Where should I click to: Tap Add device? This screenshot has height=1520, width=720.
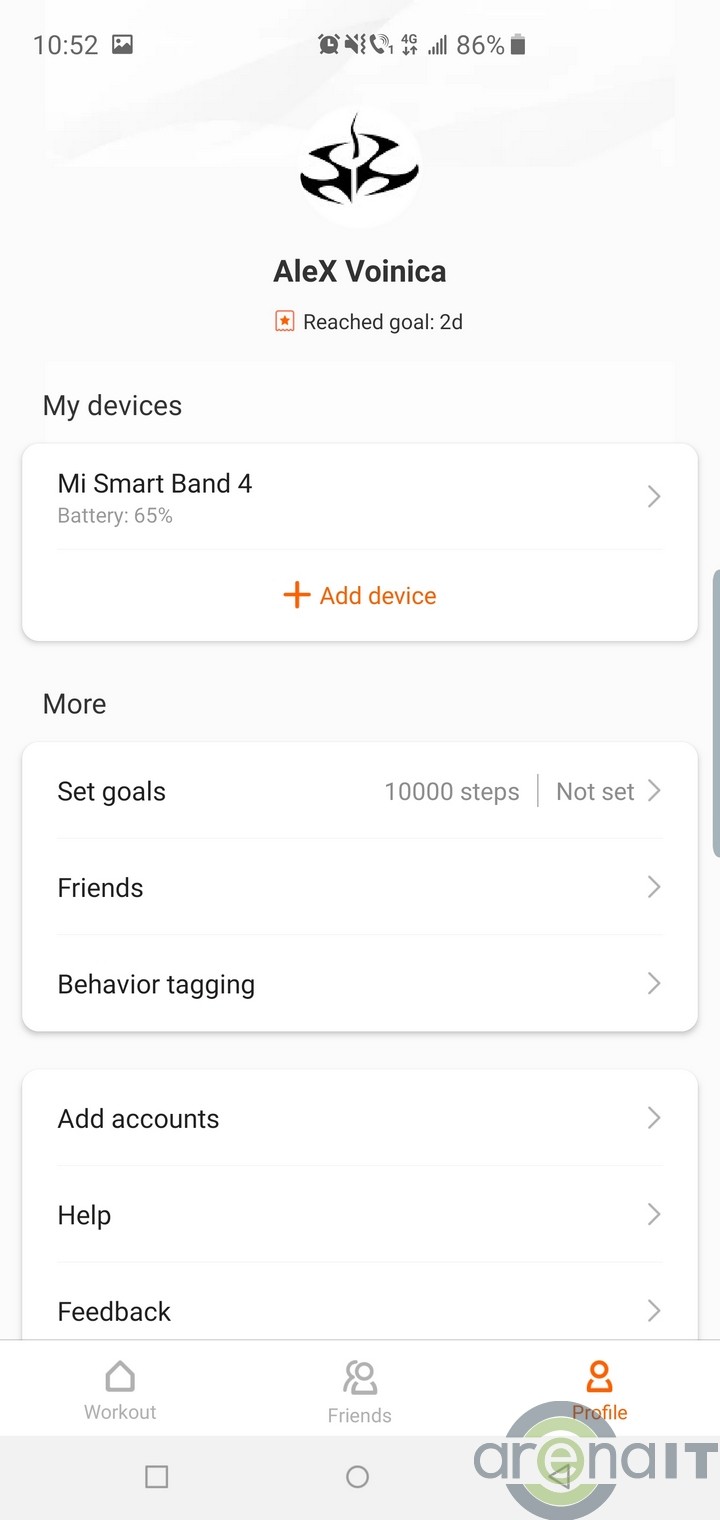[x=359, y=596]
